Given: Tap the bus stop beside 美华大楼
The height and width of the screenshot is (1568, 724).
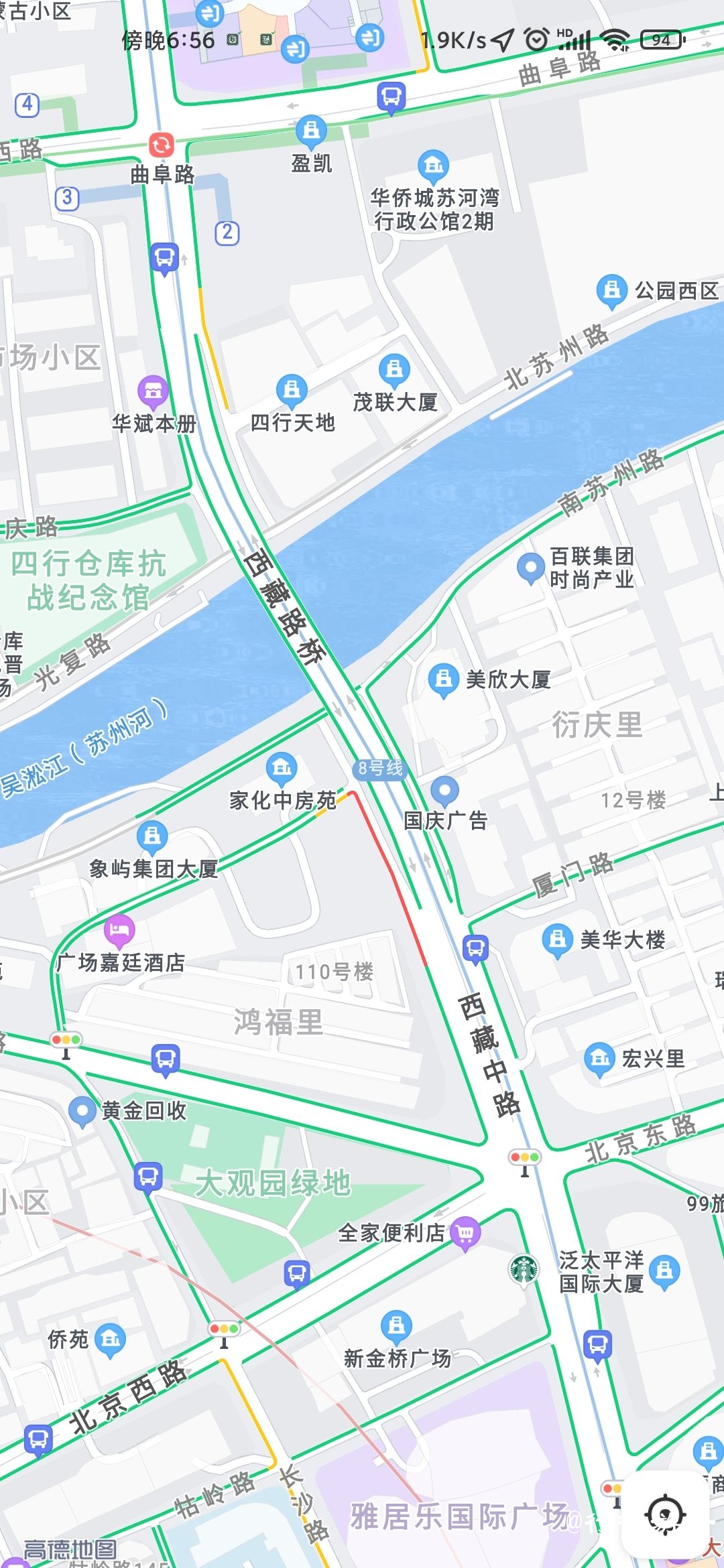Looking at the screenshot, I should point(476,950).
